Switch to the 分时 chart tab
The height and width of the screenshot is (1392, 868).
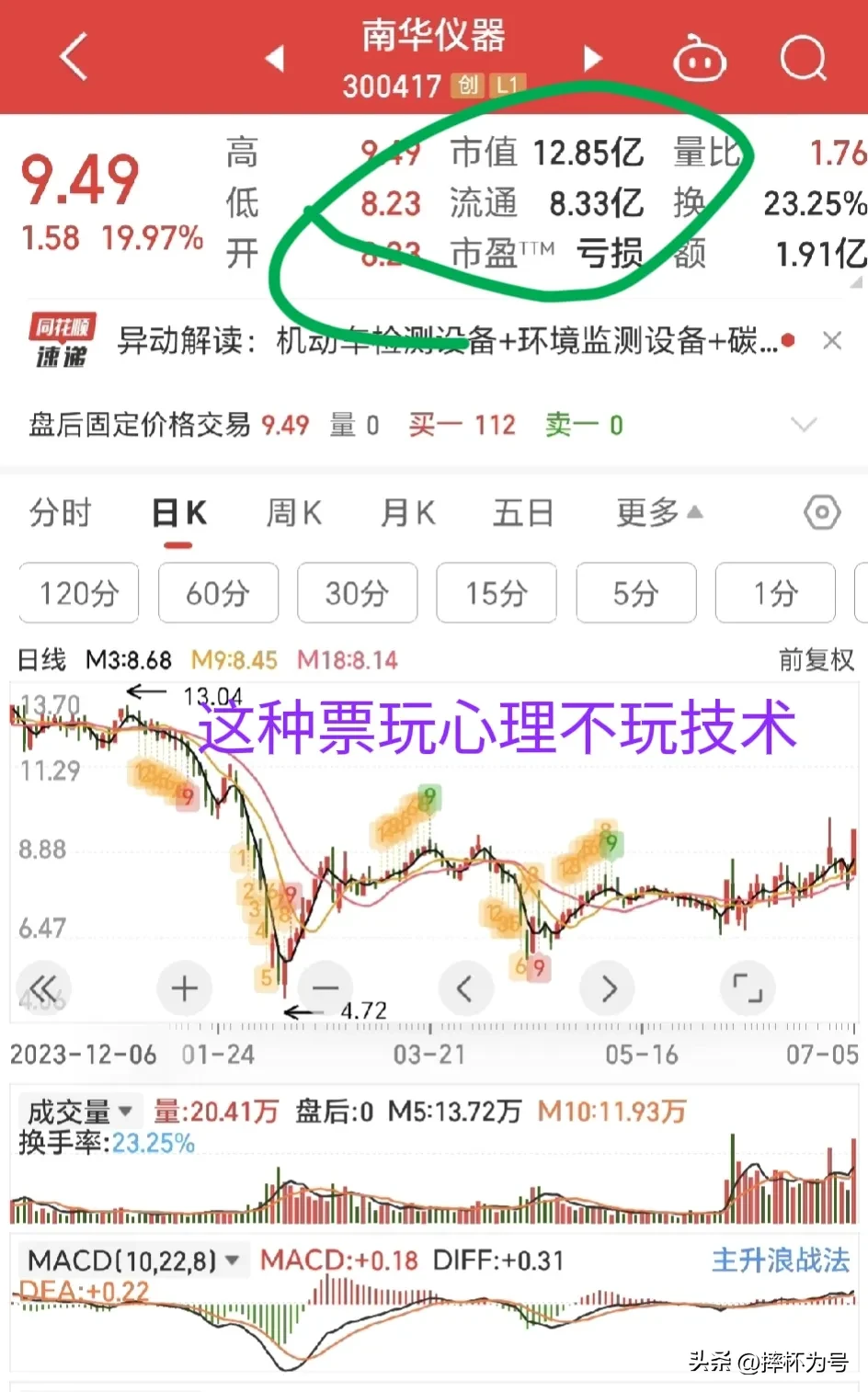(61, 512)
